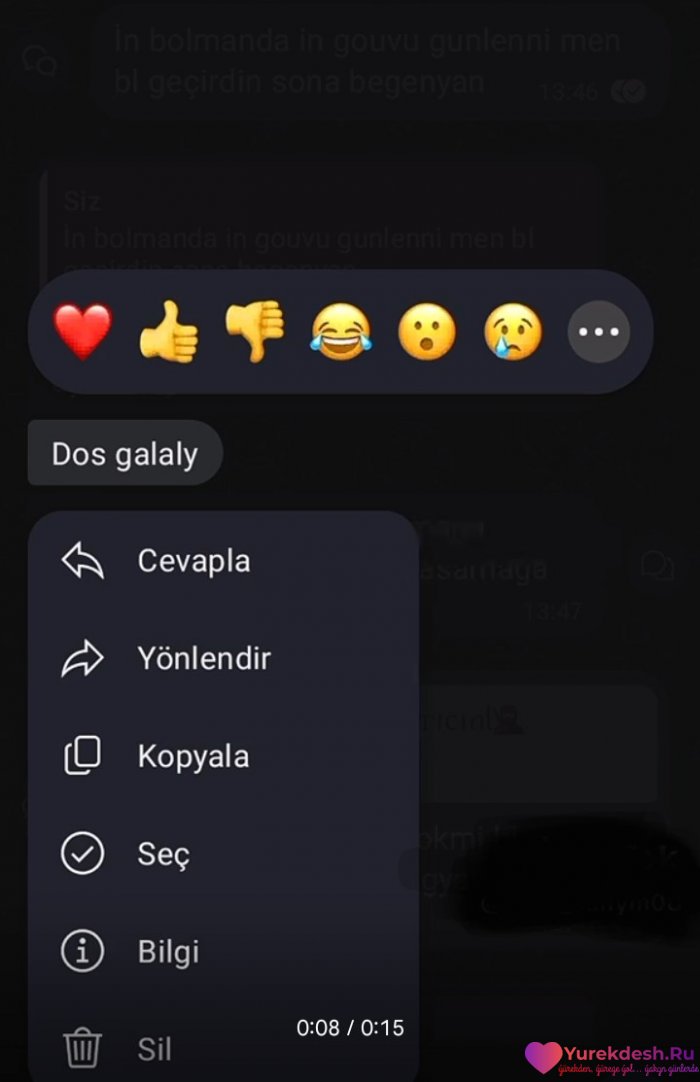The width and height of the screenshot is (700, 1082).
Task: Open more emoji reactions
Action: [x=599, y=332]
